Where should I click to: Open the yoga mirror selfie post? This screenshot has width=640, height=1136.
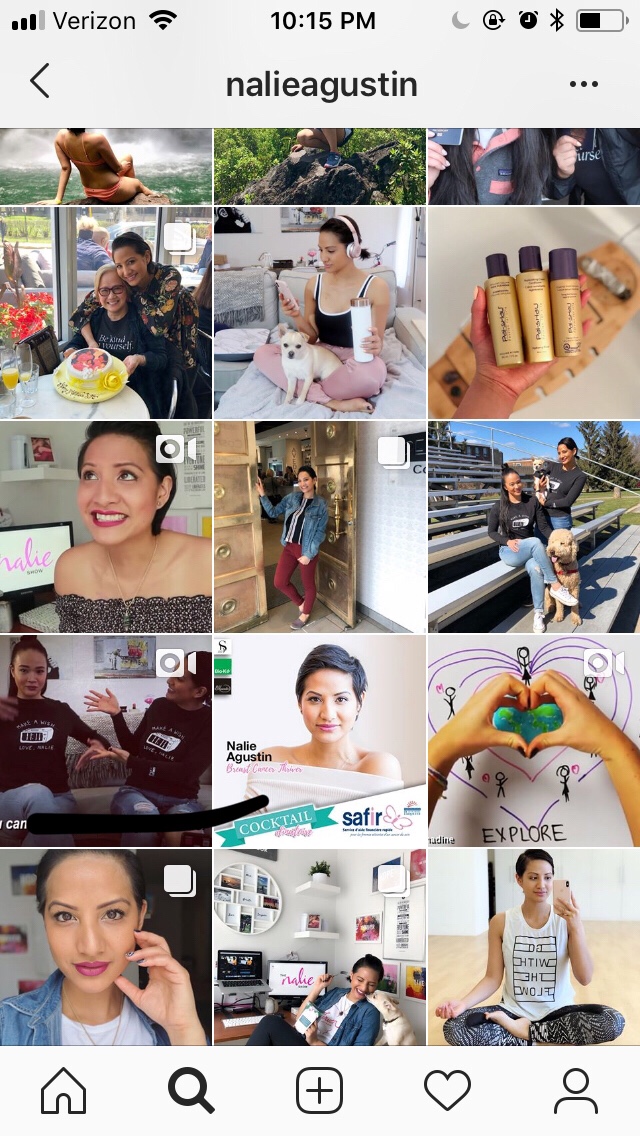click(533, 947)
